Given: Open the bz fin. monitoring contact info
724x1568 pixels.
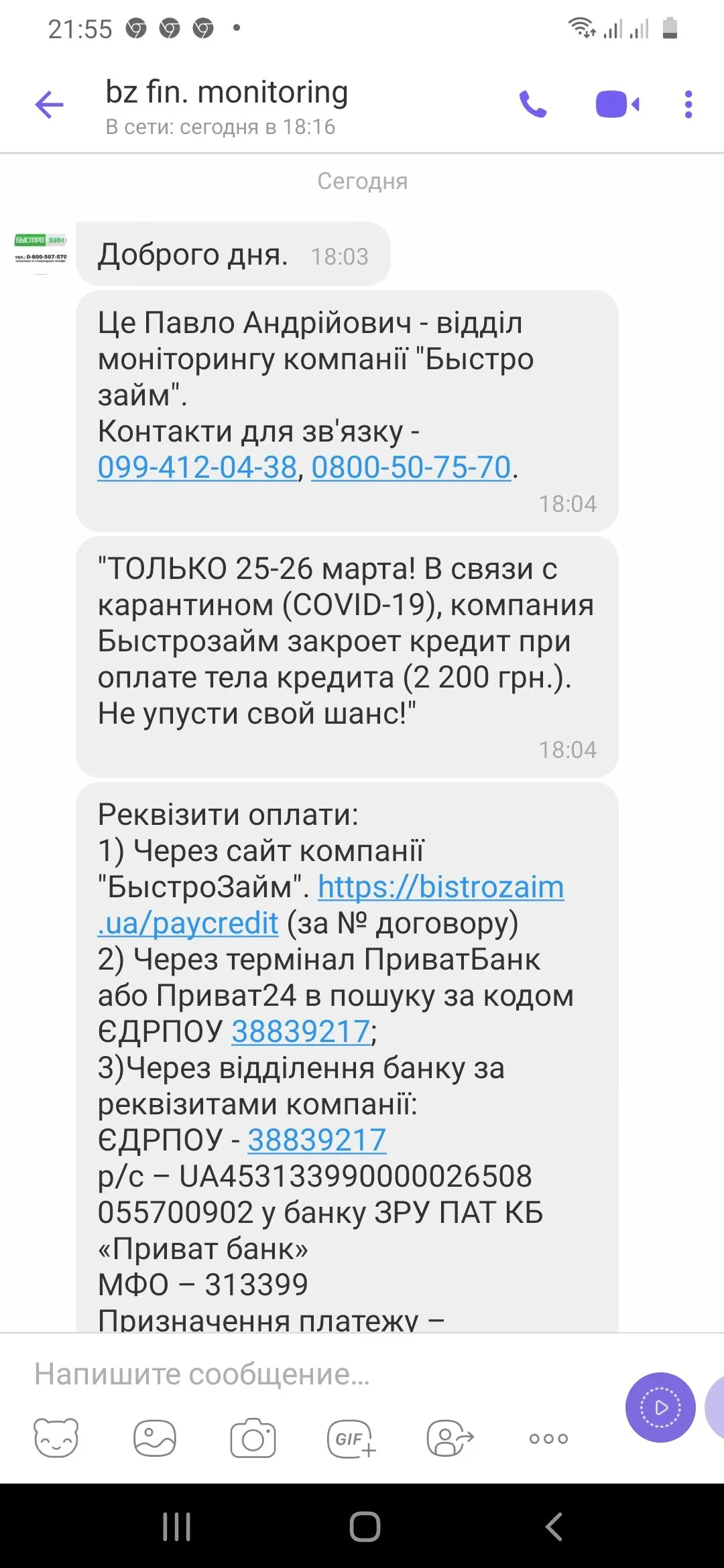Looking at the screenshot, I should (227, 105).
